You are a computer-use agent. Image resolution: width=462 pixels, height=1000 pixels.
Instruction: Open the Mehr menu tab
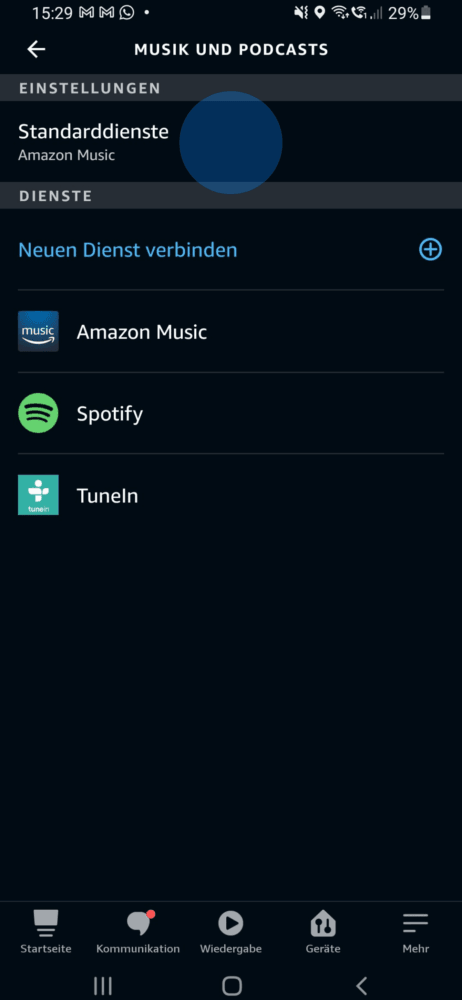415,932
